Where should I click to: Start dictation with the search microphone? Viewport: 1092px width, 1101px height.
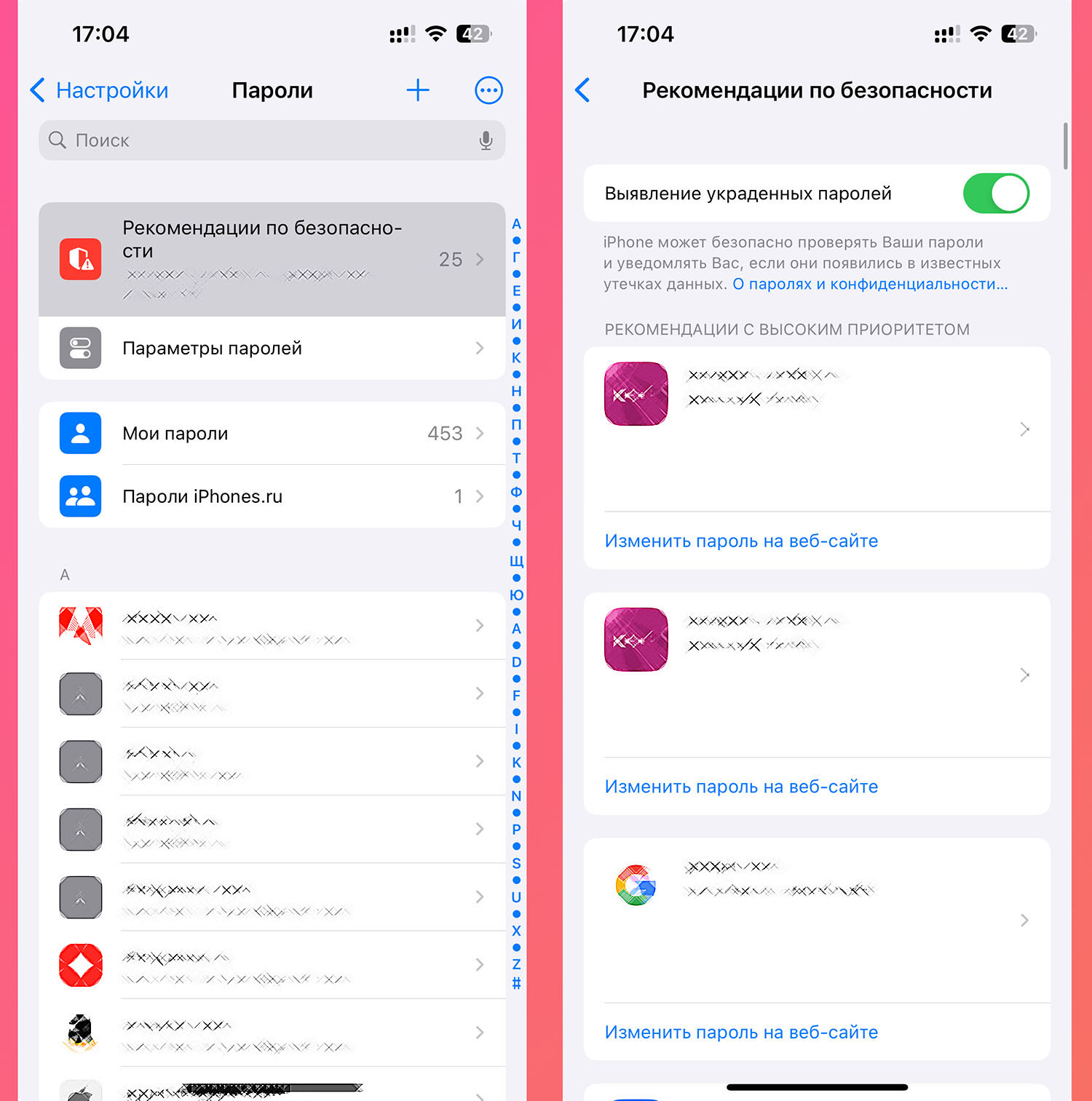point(486,140)
